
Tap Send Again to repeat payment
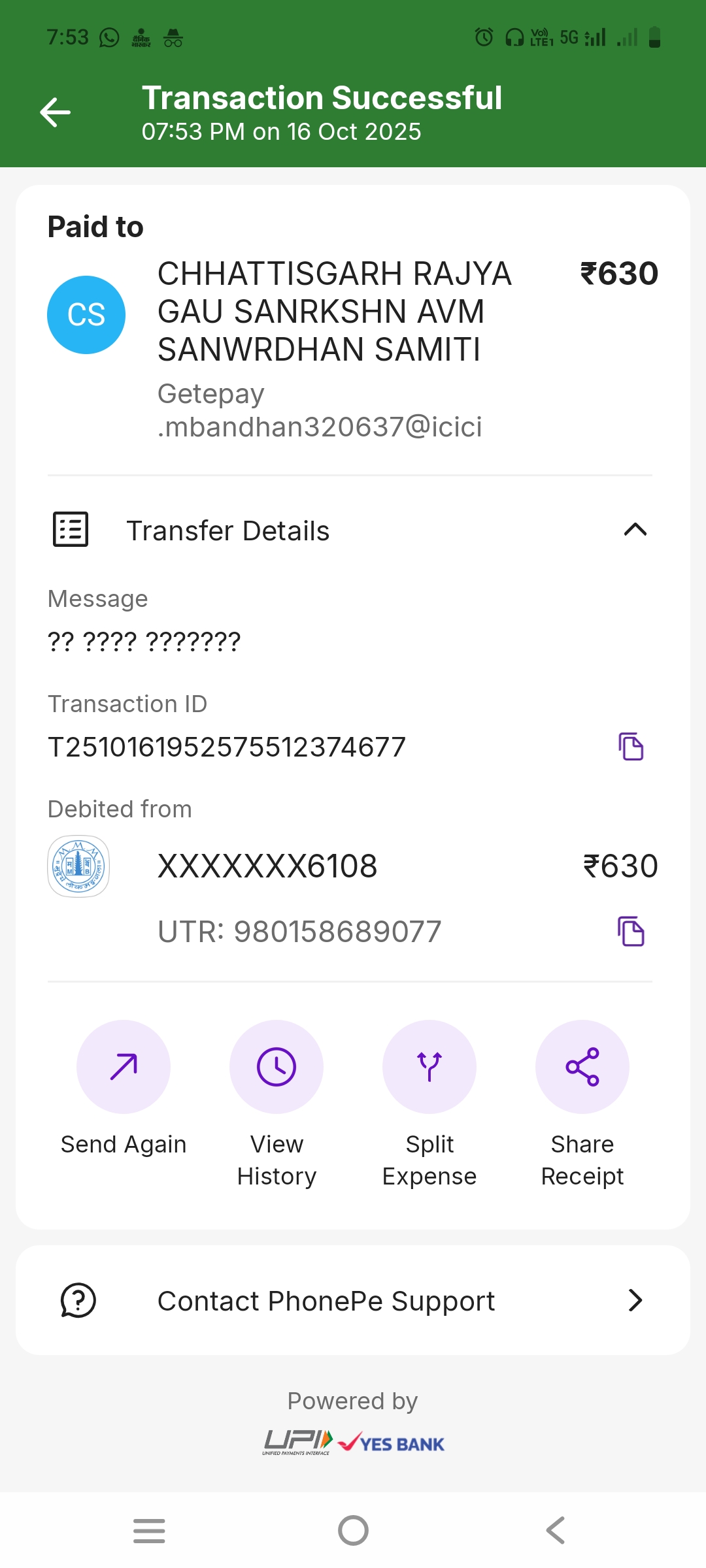click(124, 1067)
